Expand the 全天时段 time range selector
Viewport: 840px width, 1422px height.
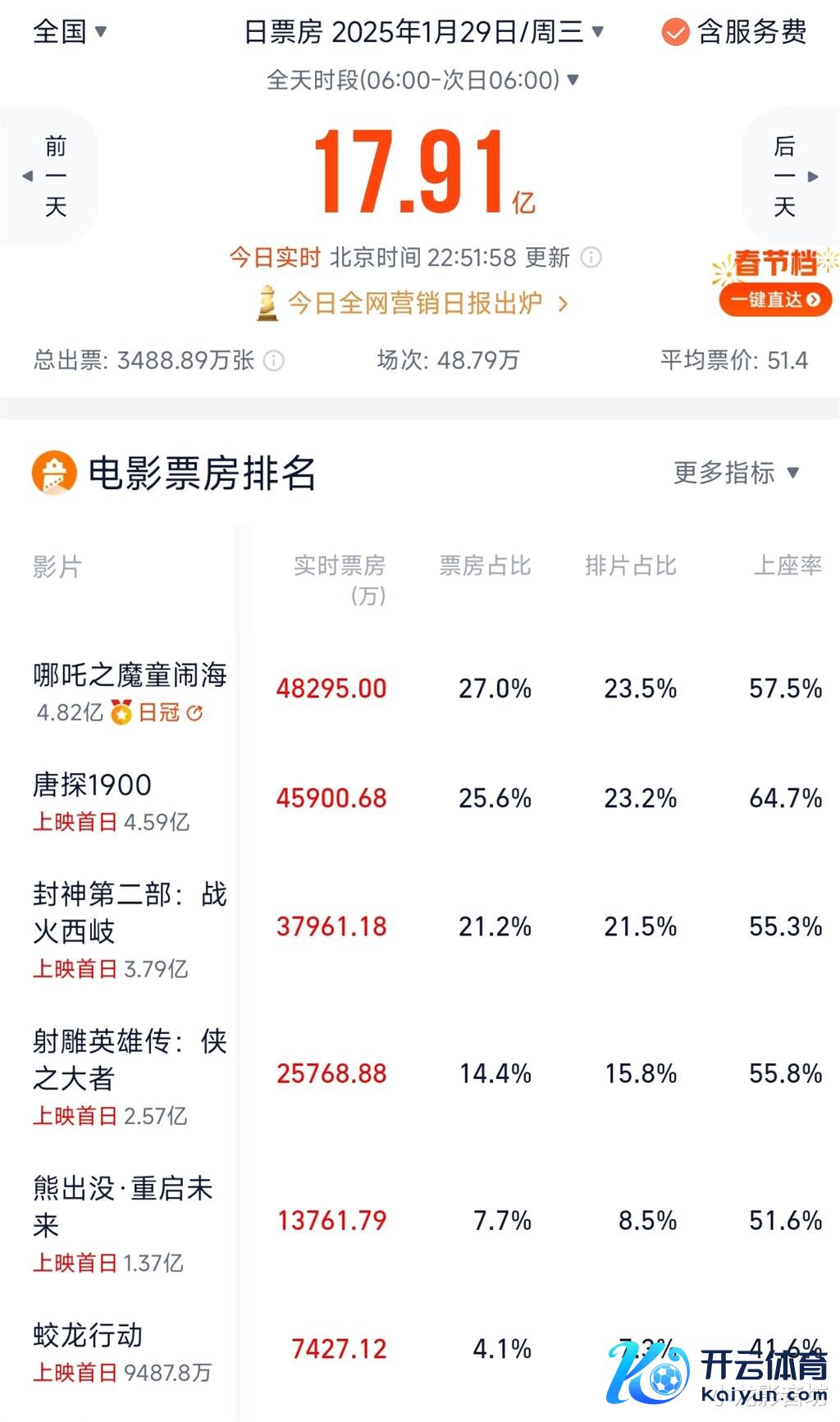click(x=422, y=80)
